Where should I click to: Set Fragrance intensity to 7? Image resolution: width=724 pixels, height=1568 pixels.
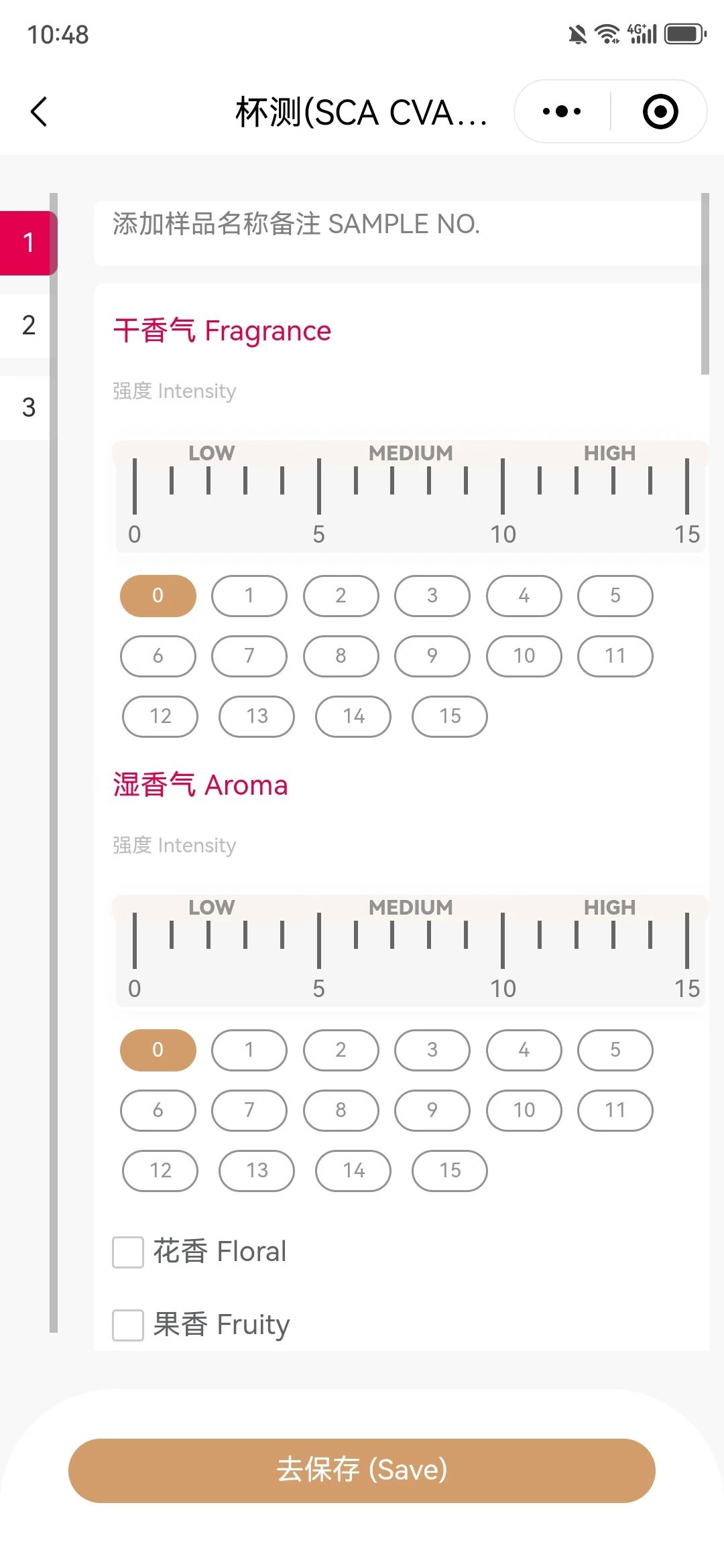point(249,656)
